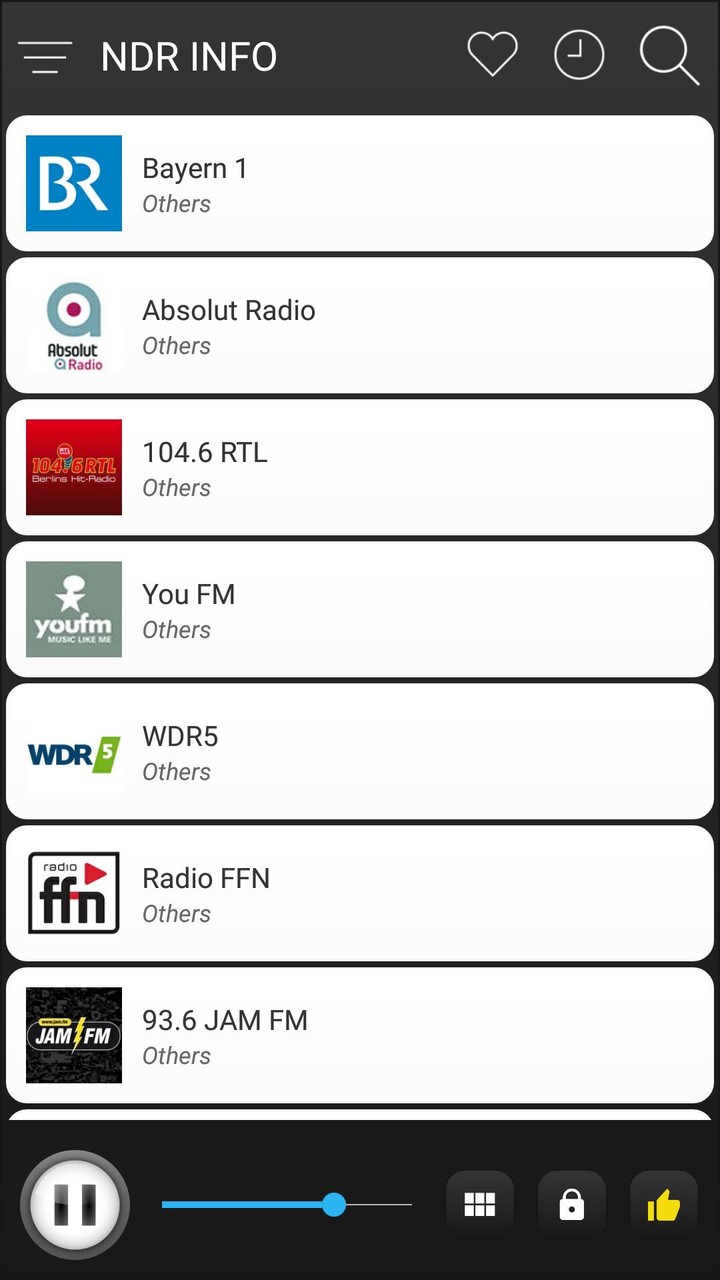Select the Radio FFN station
The height and width of the screenshot is (1280, 720).
pos(360,893)
